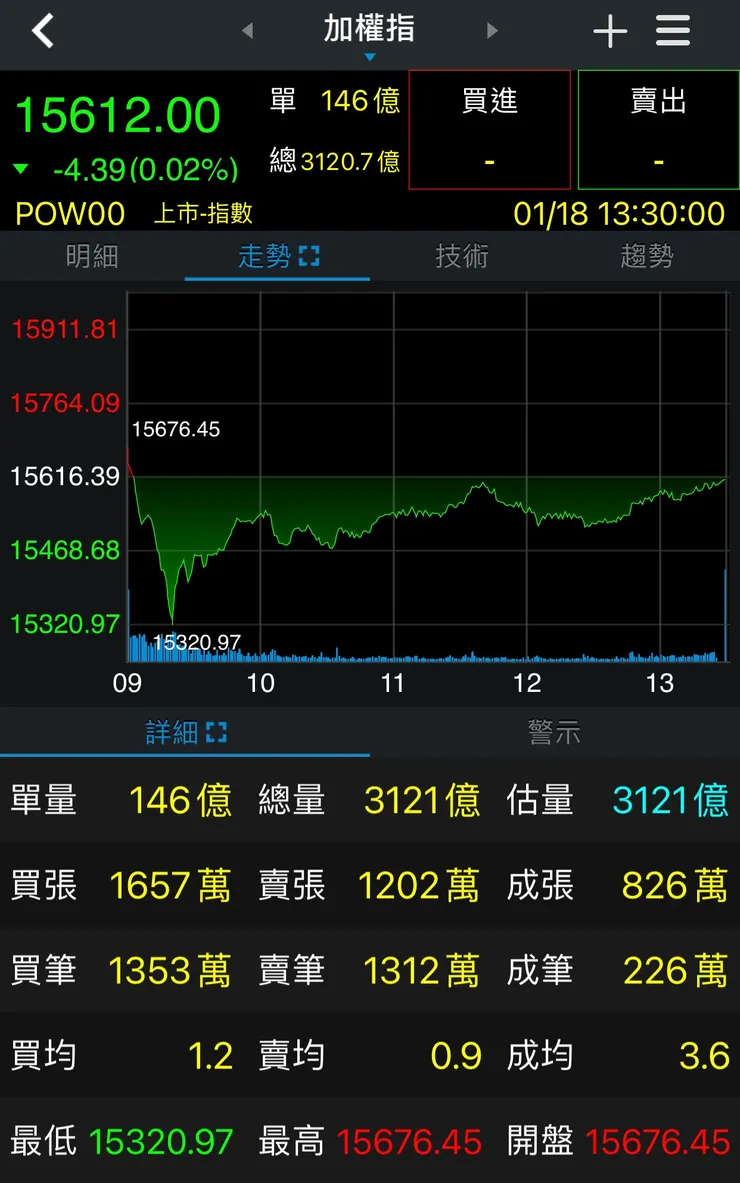Open the 趨勢 tab
This screenshot has height=1183, width=740.
(647, 256)
